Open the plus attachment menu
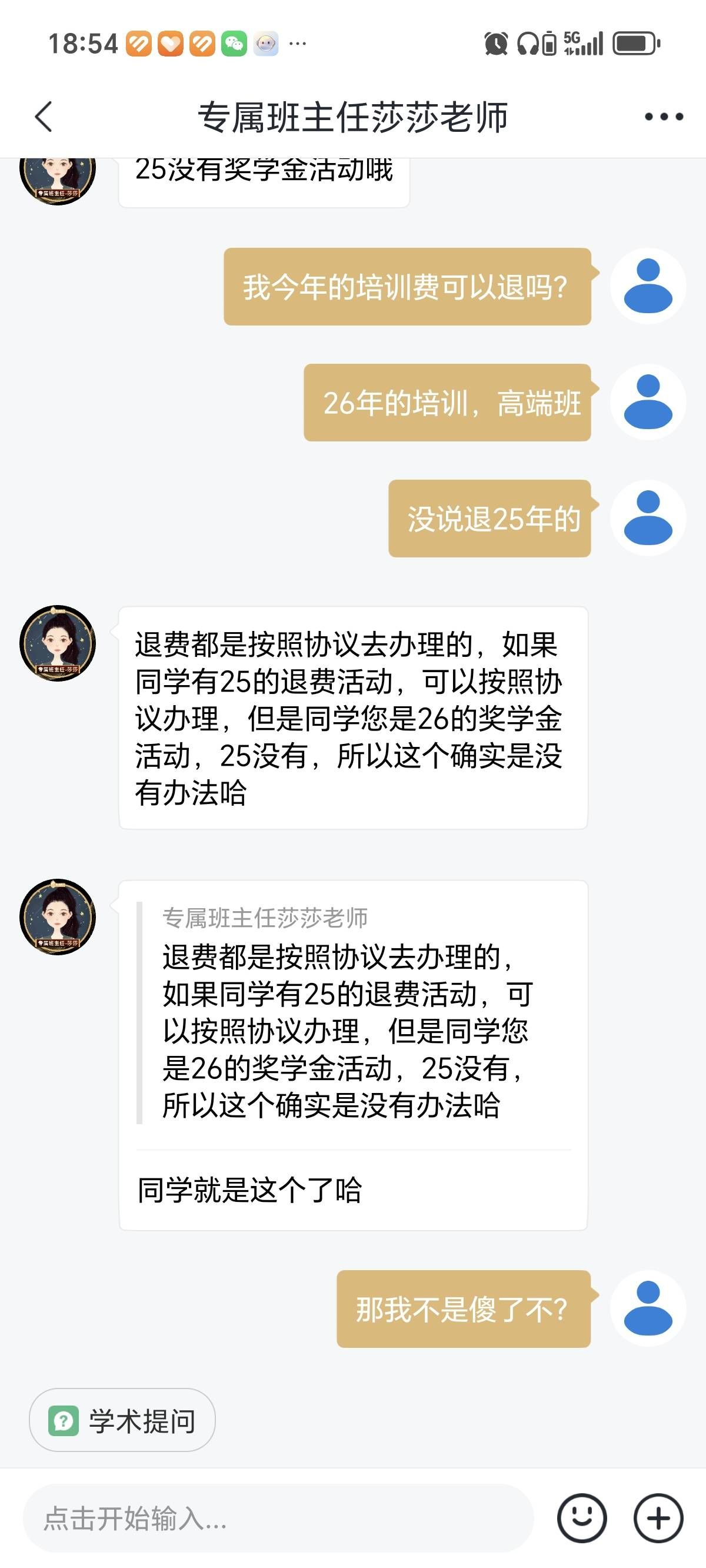Viewport: 706px width, 1568px height. click(x=658, y=1518)
